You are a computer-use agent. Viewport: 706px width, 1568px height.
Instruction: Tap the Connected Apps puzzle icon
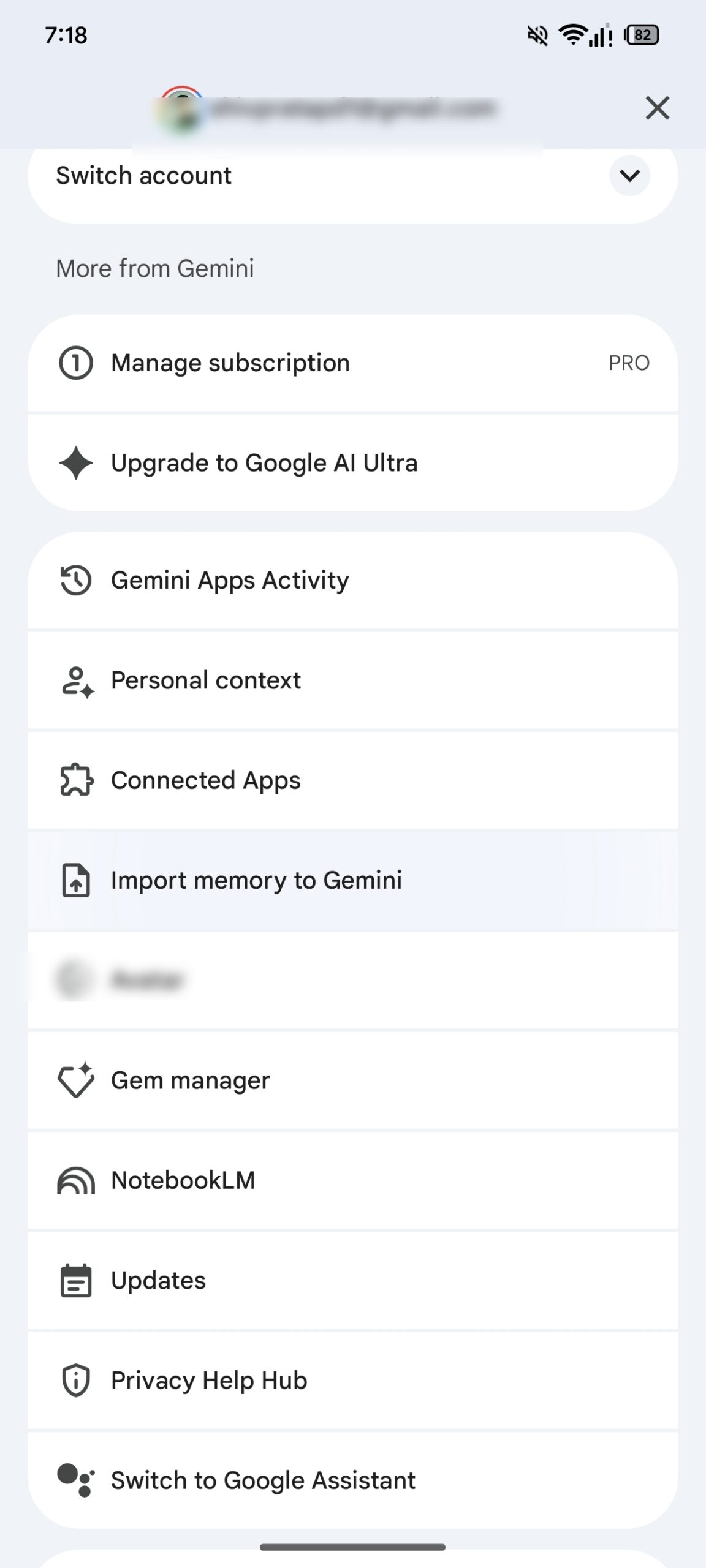76,780
